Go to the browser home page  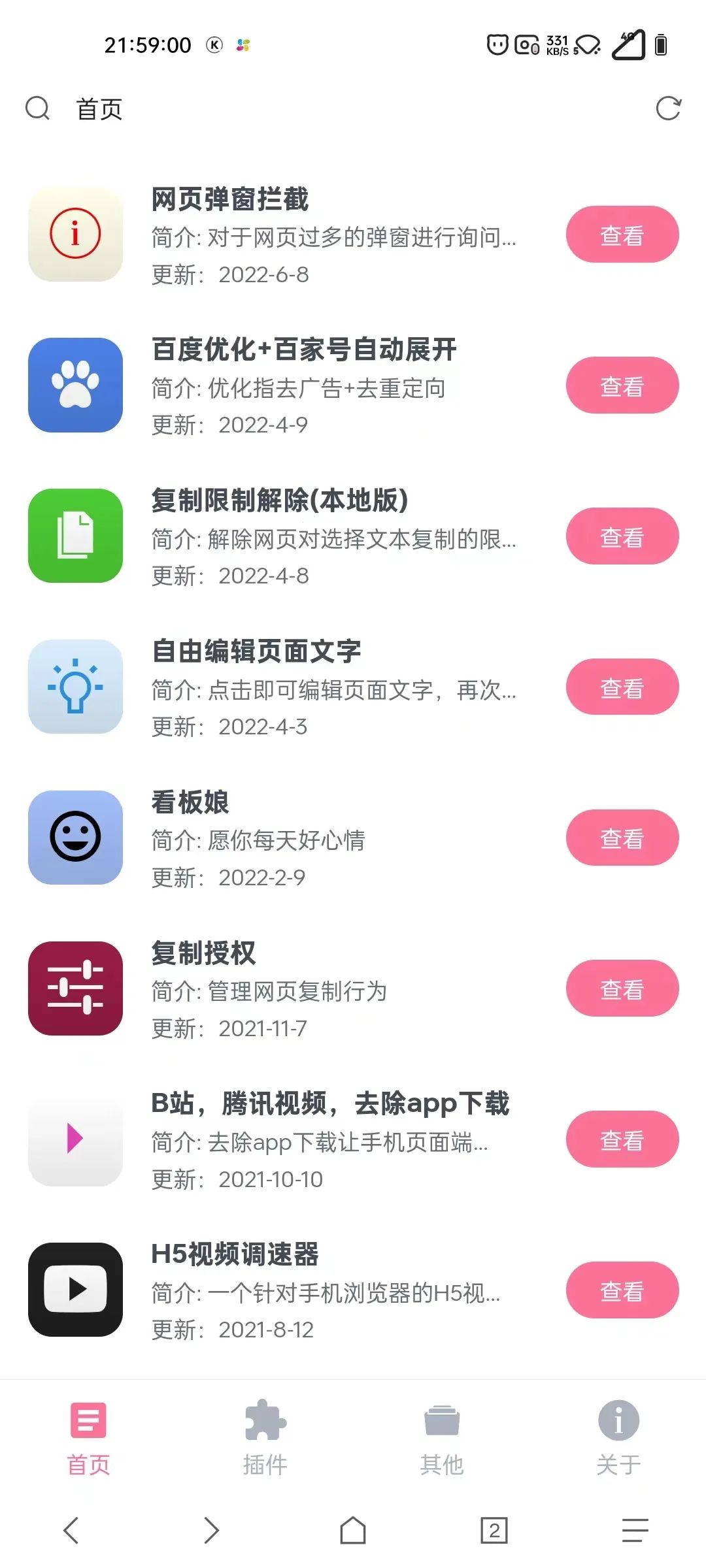coord(353,1530)
